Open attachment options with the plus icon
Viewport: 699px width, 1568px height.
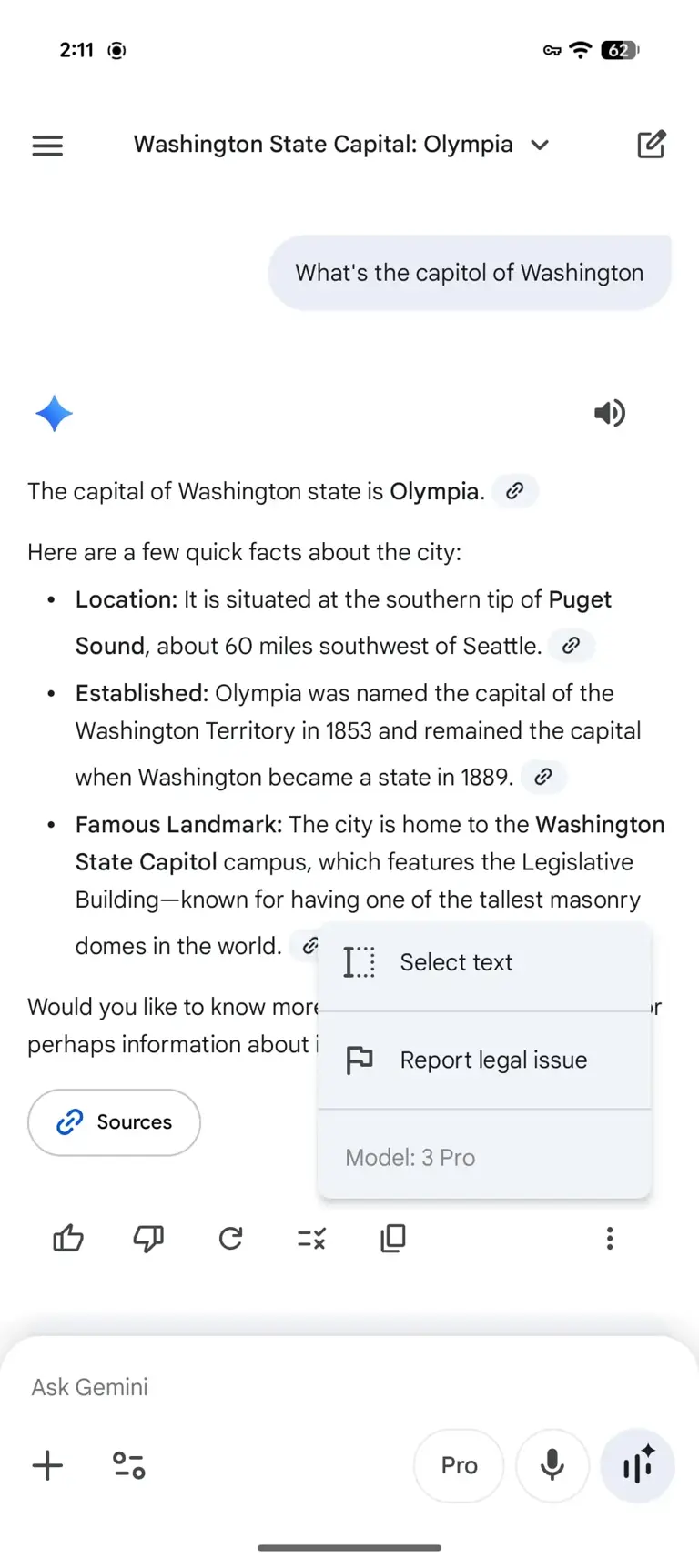(47, 1465)
